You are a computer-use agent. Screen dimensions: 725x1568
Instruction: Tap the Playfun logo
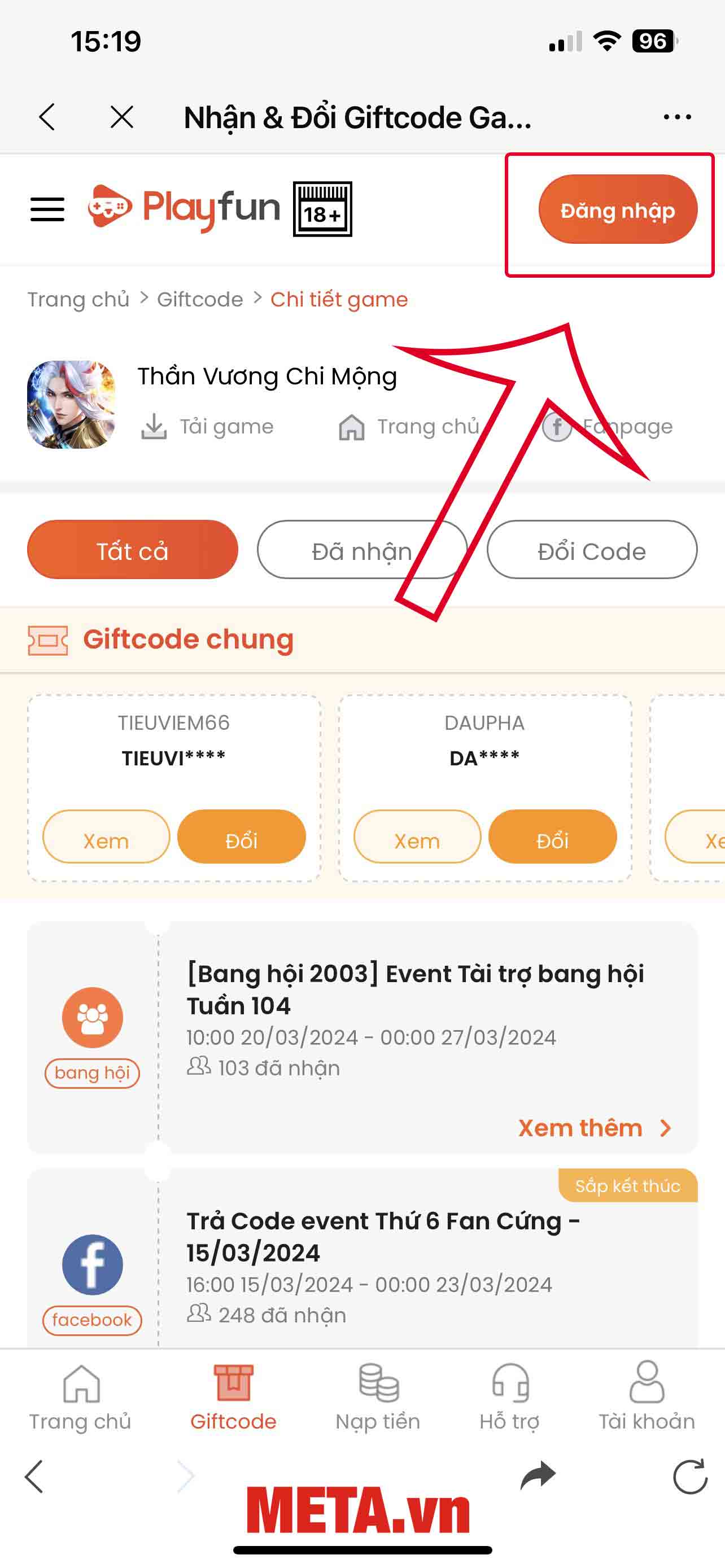pyautogui.click(x=182, y=208)
